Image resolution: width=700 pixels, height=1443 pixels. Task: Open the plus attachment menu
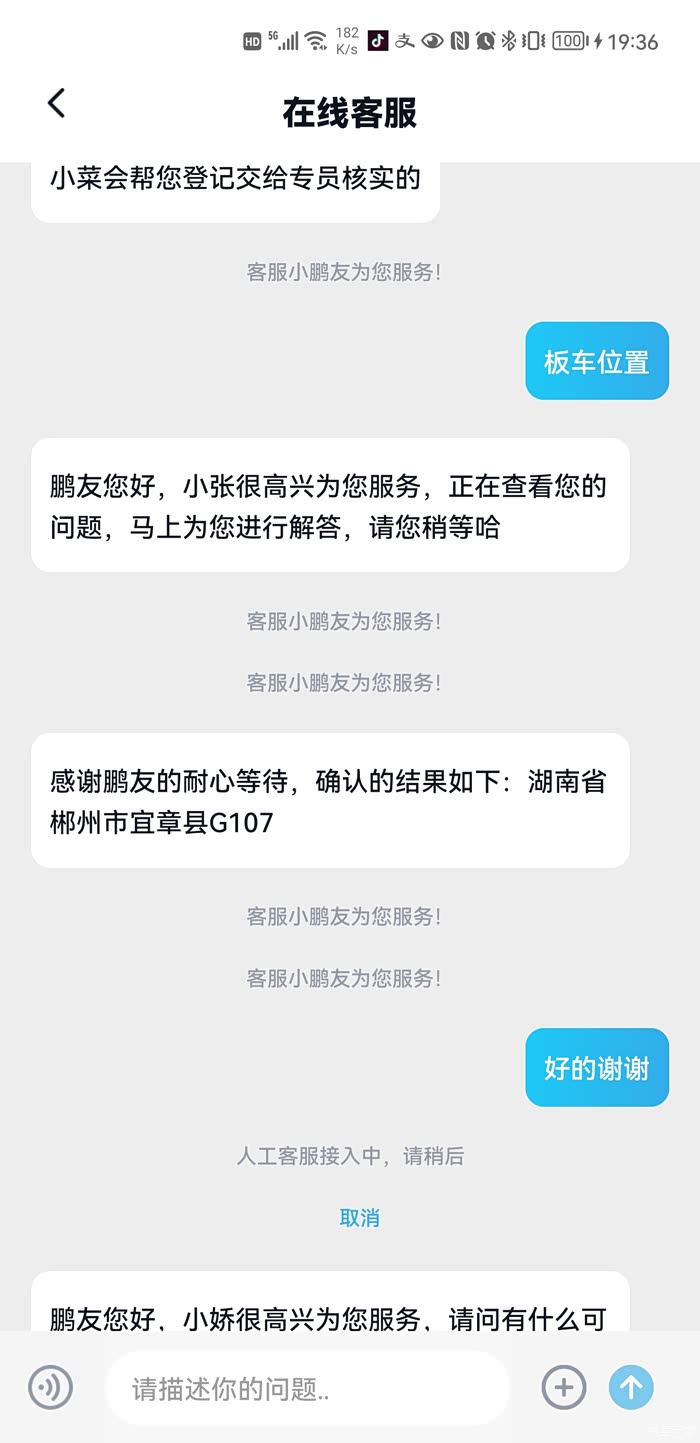[x=563, y=1388]
